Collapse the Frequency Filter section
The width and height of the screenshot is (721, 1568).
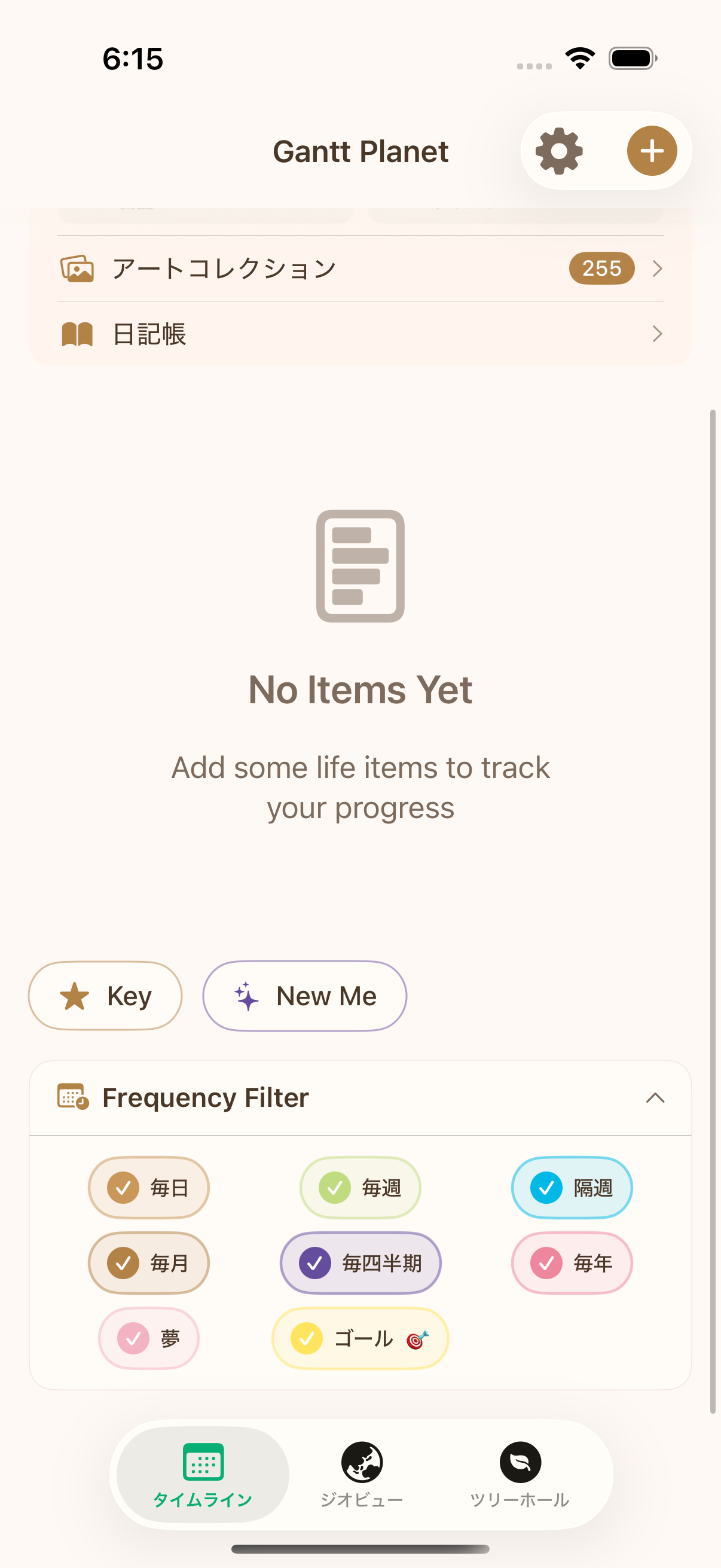pos(655,1098)
